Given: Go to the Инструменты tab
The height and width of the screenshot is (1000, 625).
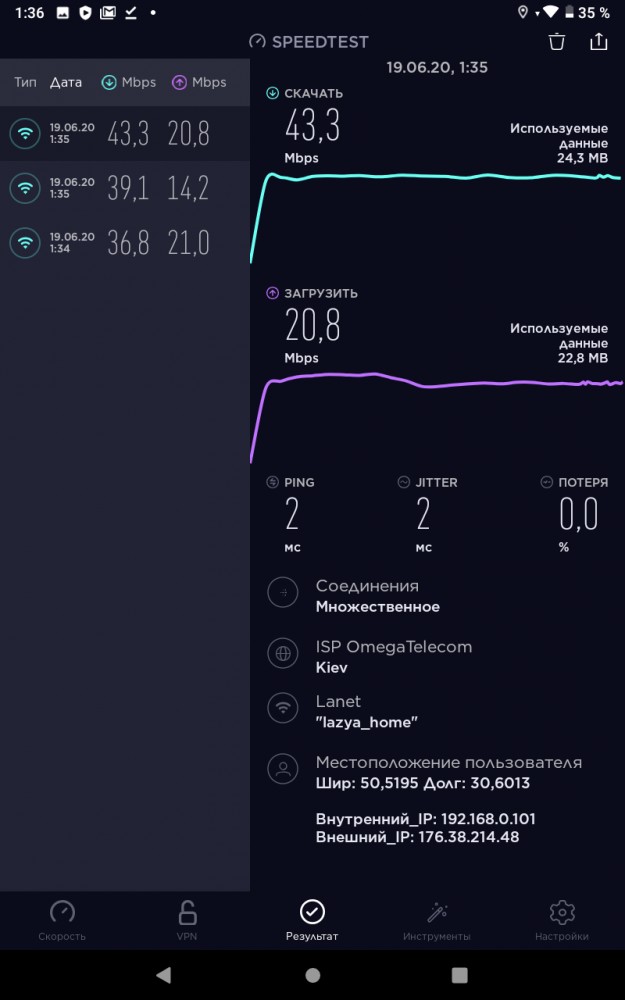Looking at the screenshot, I should 437,920.
